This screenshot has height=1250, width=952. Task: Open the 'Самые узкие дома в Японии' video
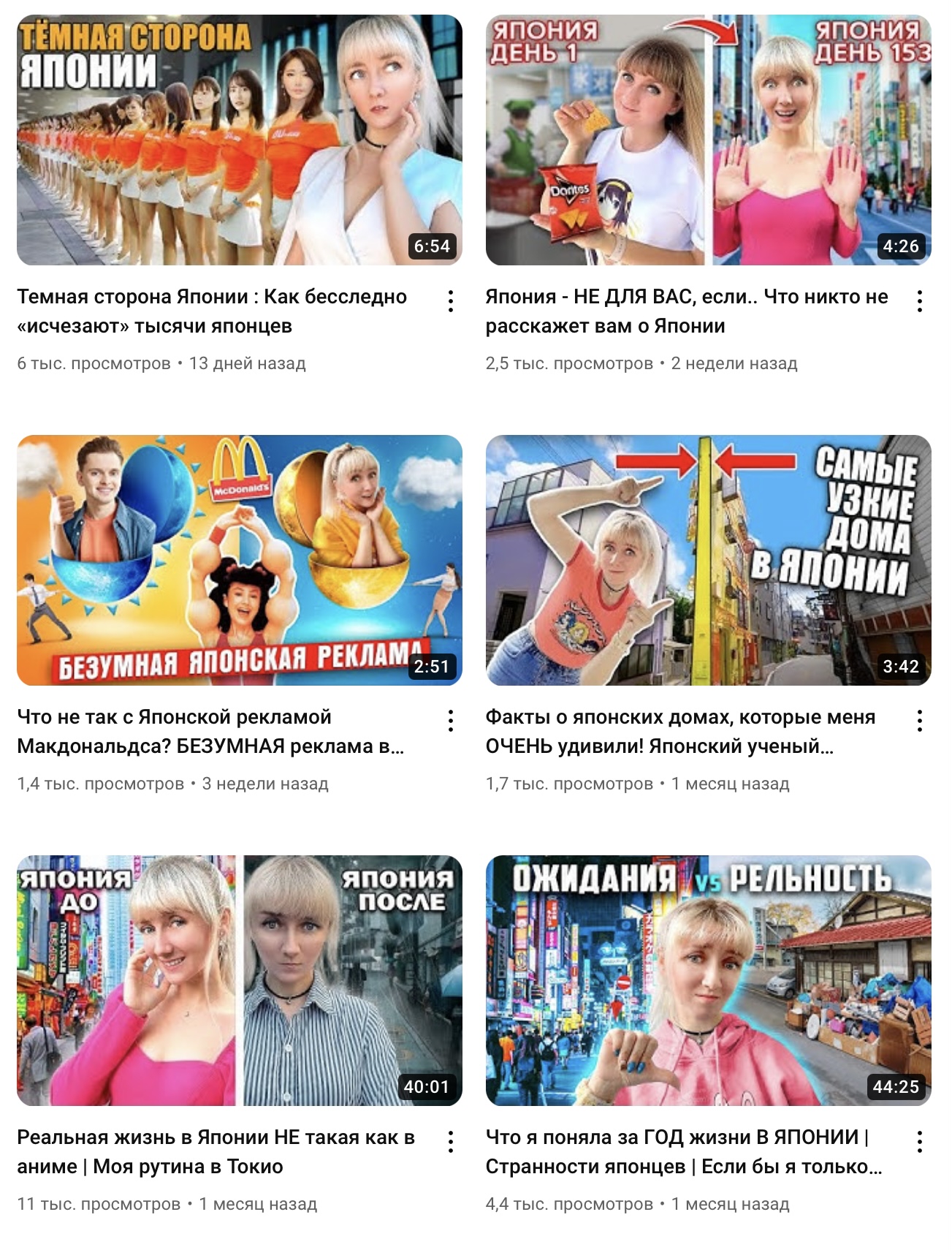click(708, 560)
